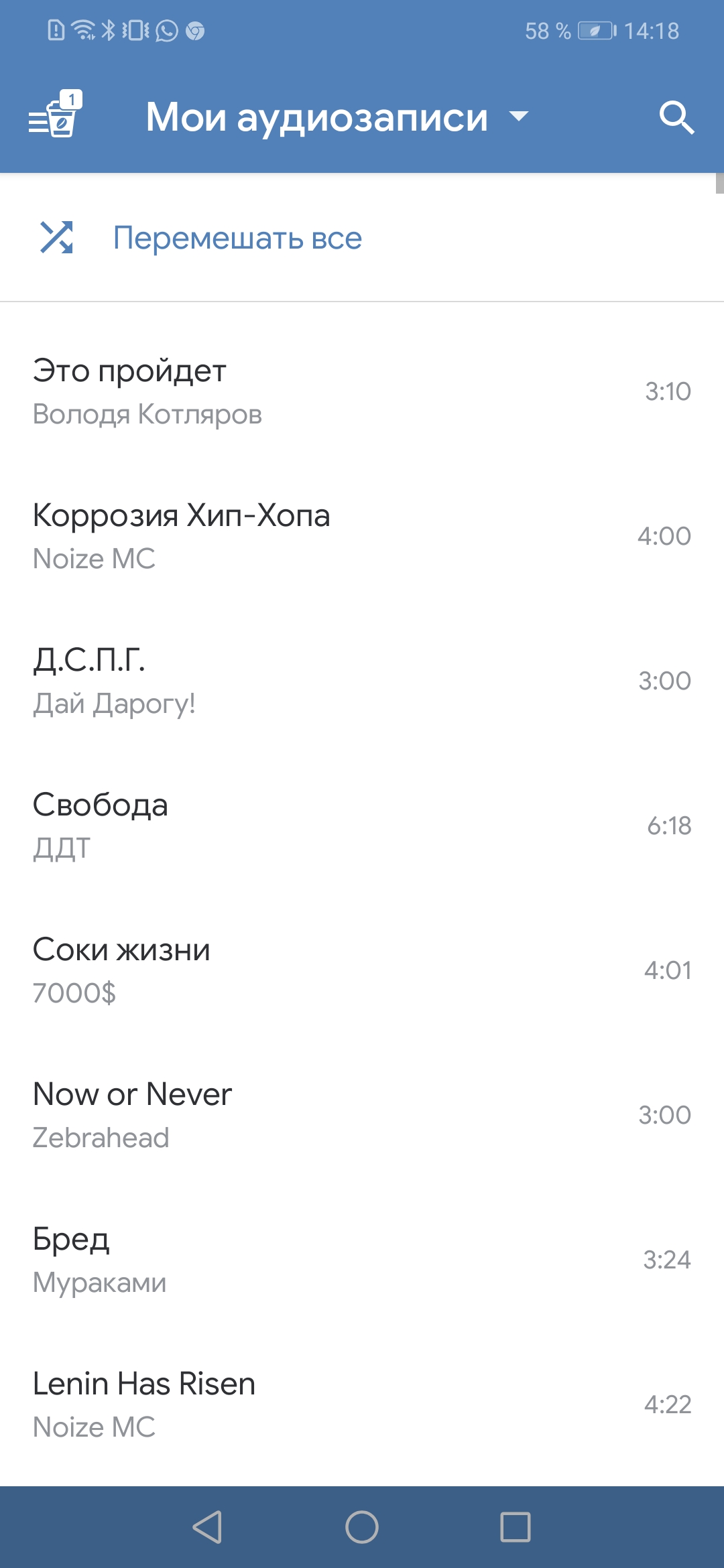
Task: Open the search magnifier icon
Action: (676, 117)
